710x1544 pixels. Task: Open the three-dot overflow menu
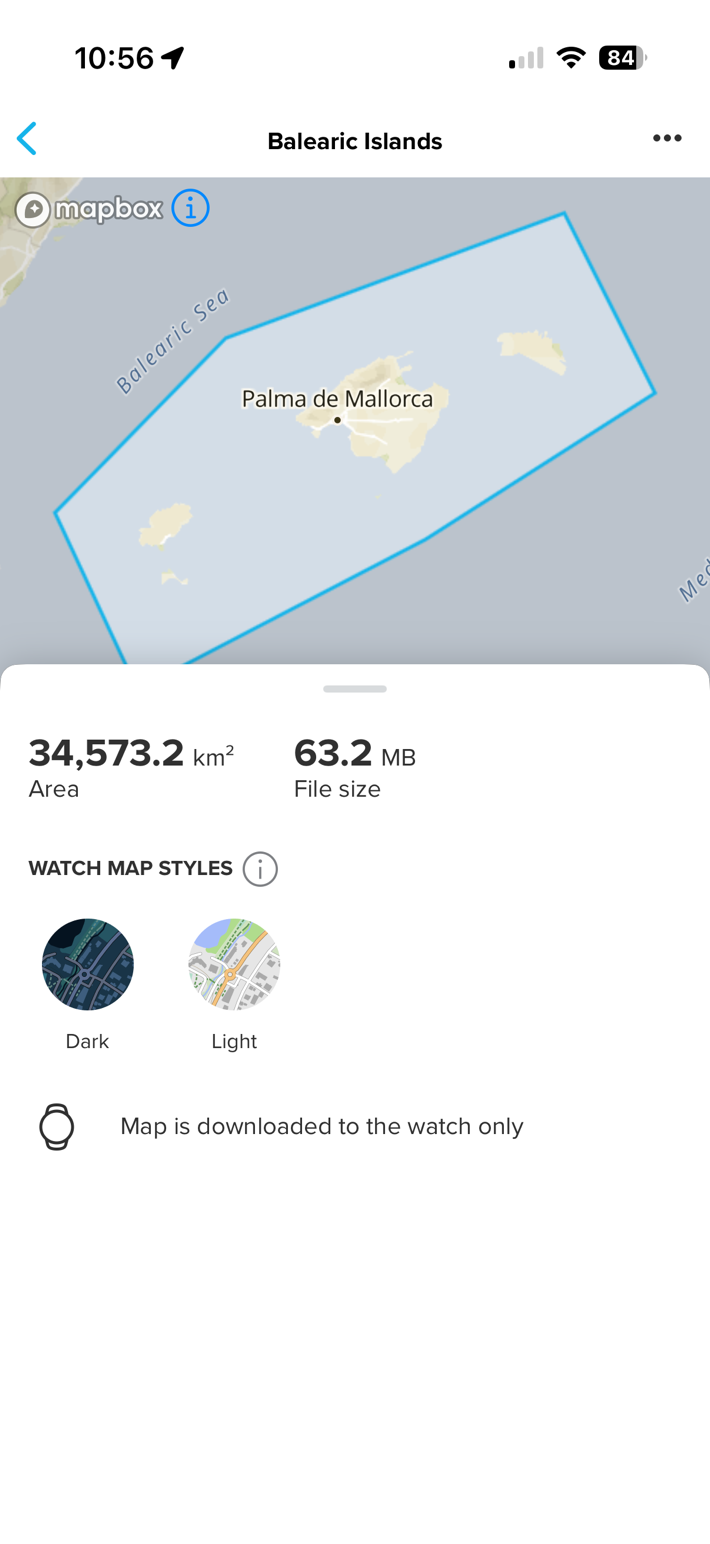tap(667, 139)
